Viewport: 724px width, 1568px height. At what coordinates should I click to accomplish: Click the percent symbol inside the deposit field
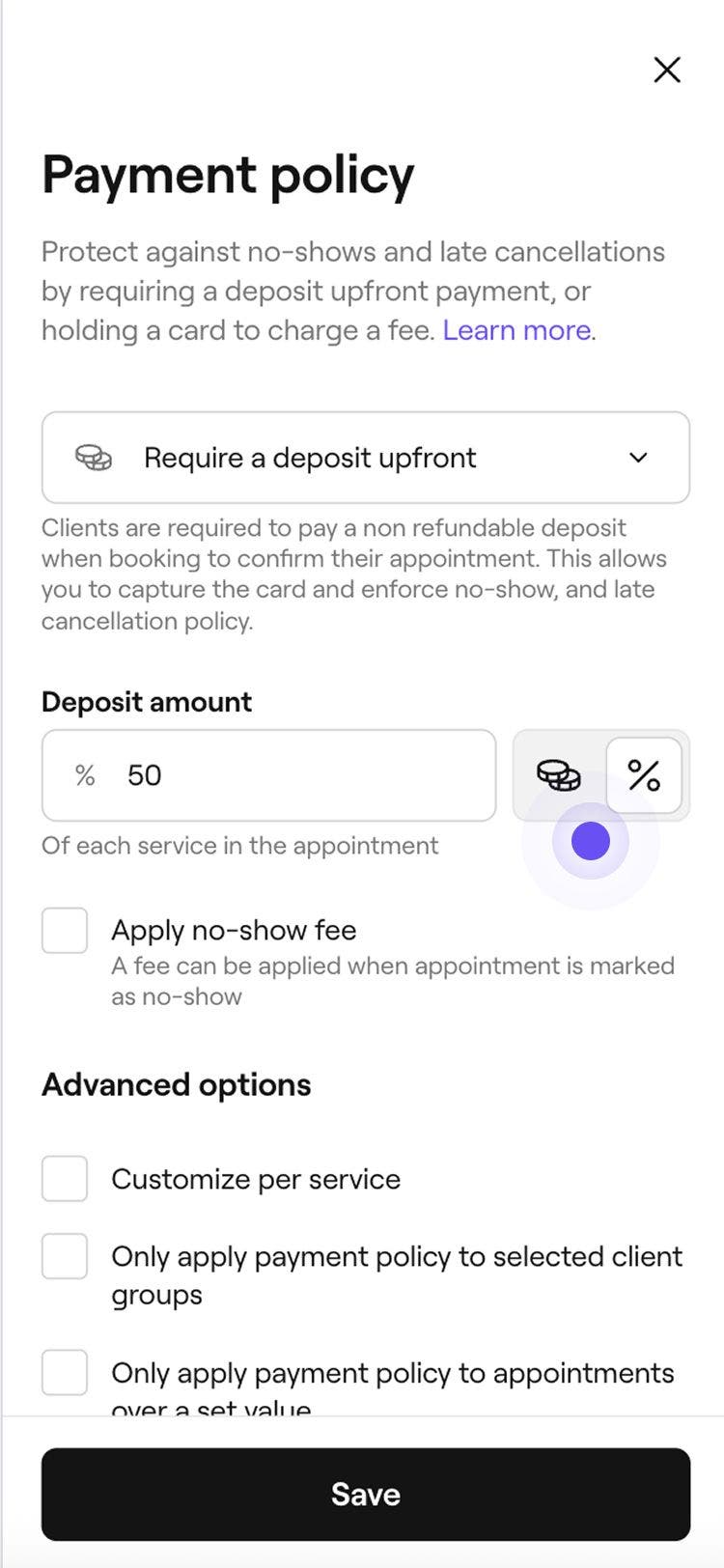[84, 775]
